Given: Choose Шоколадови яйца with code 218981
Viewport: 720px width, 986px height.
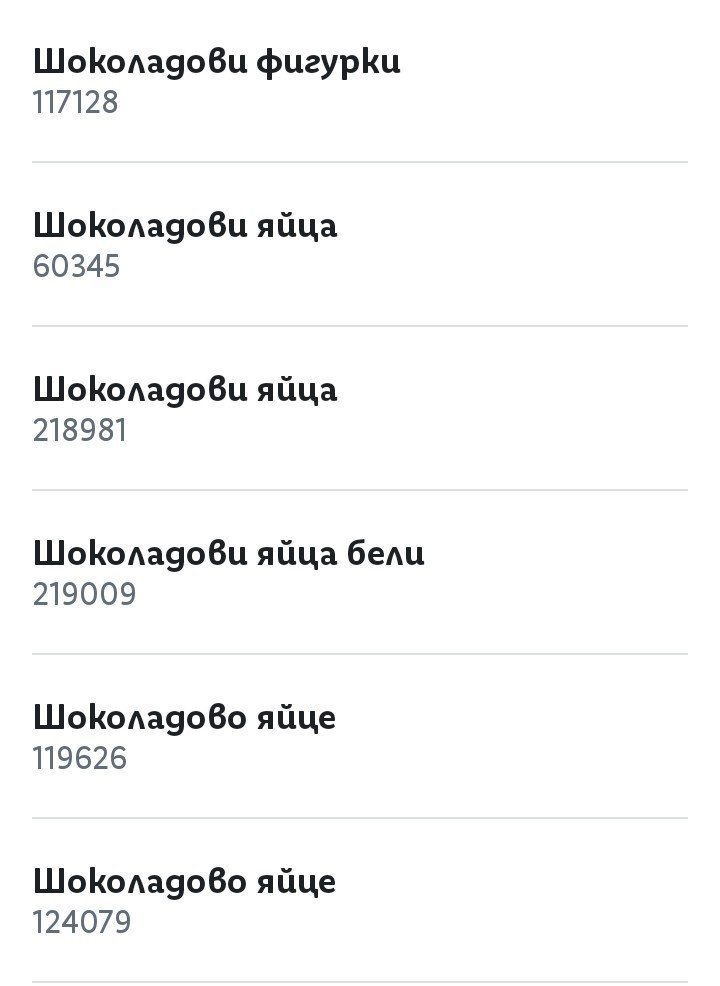Looking at the screenshot, I should click(x=186, y=408).
